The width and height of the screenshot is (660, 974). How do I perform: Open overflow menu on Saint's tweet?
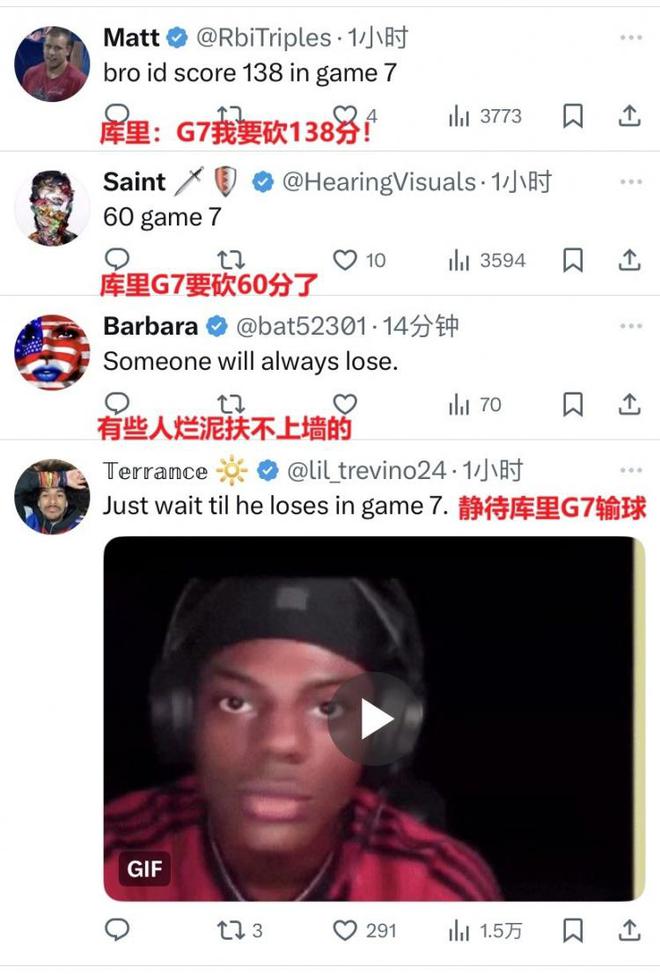630,182
